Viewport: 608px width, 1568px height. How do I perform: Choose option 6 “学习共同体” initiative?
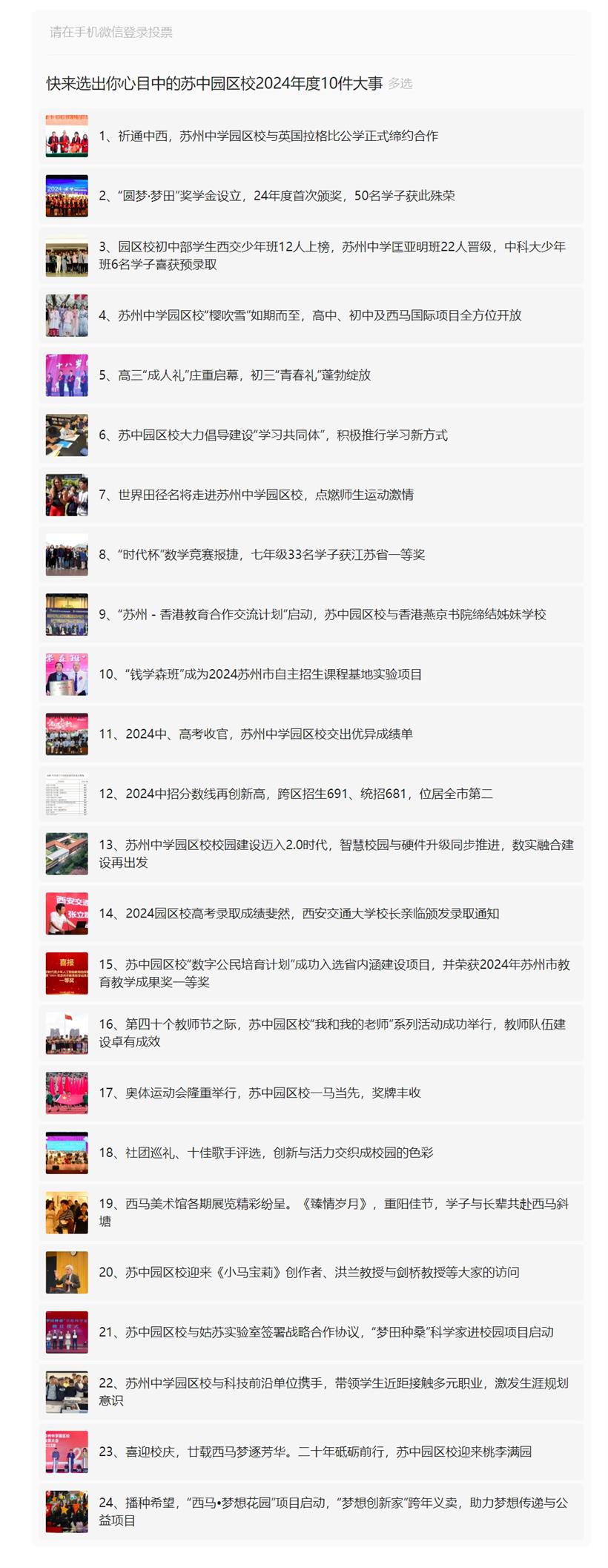tap(273, 435)
